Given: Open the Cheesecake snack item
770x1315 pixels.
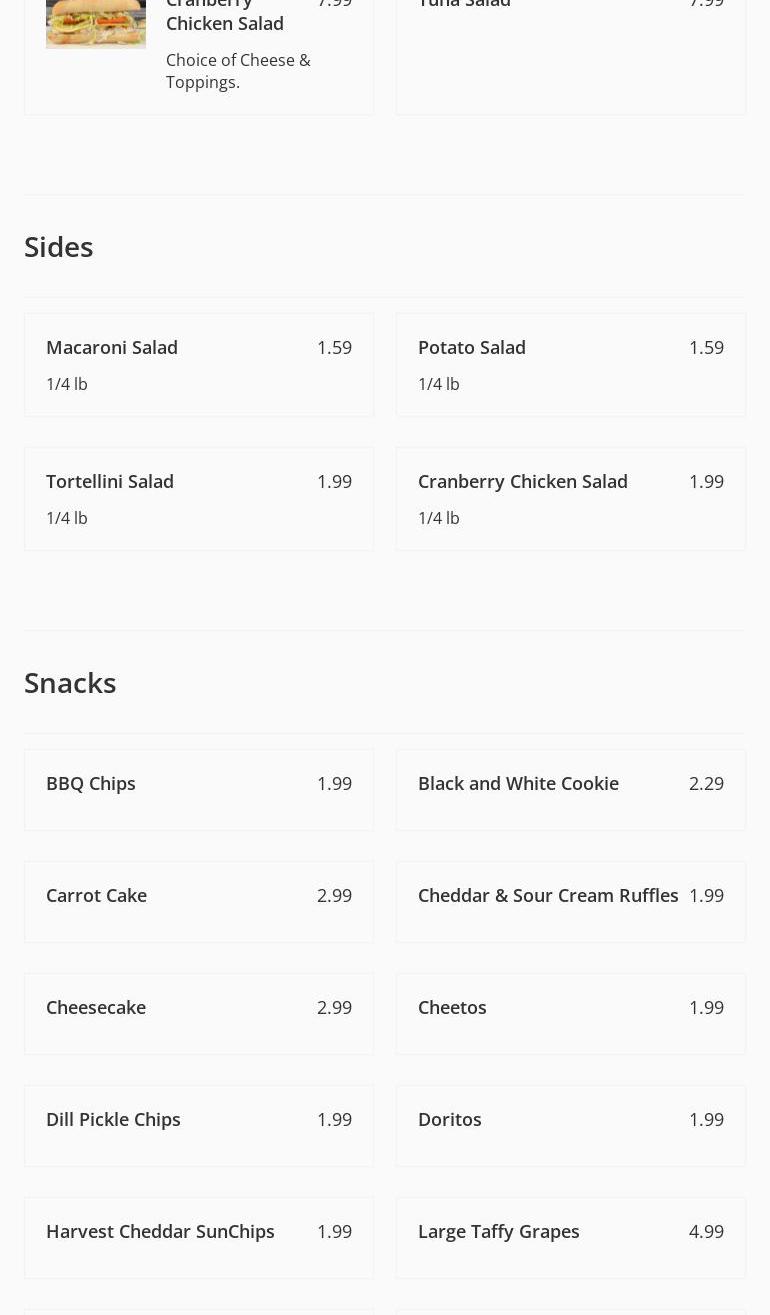Looking at the screenshot, I should coord(199,1014).
